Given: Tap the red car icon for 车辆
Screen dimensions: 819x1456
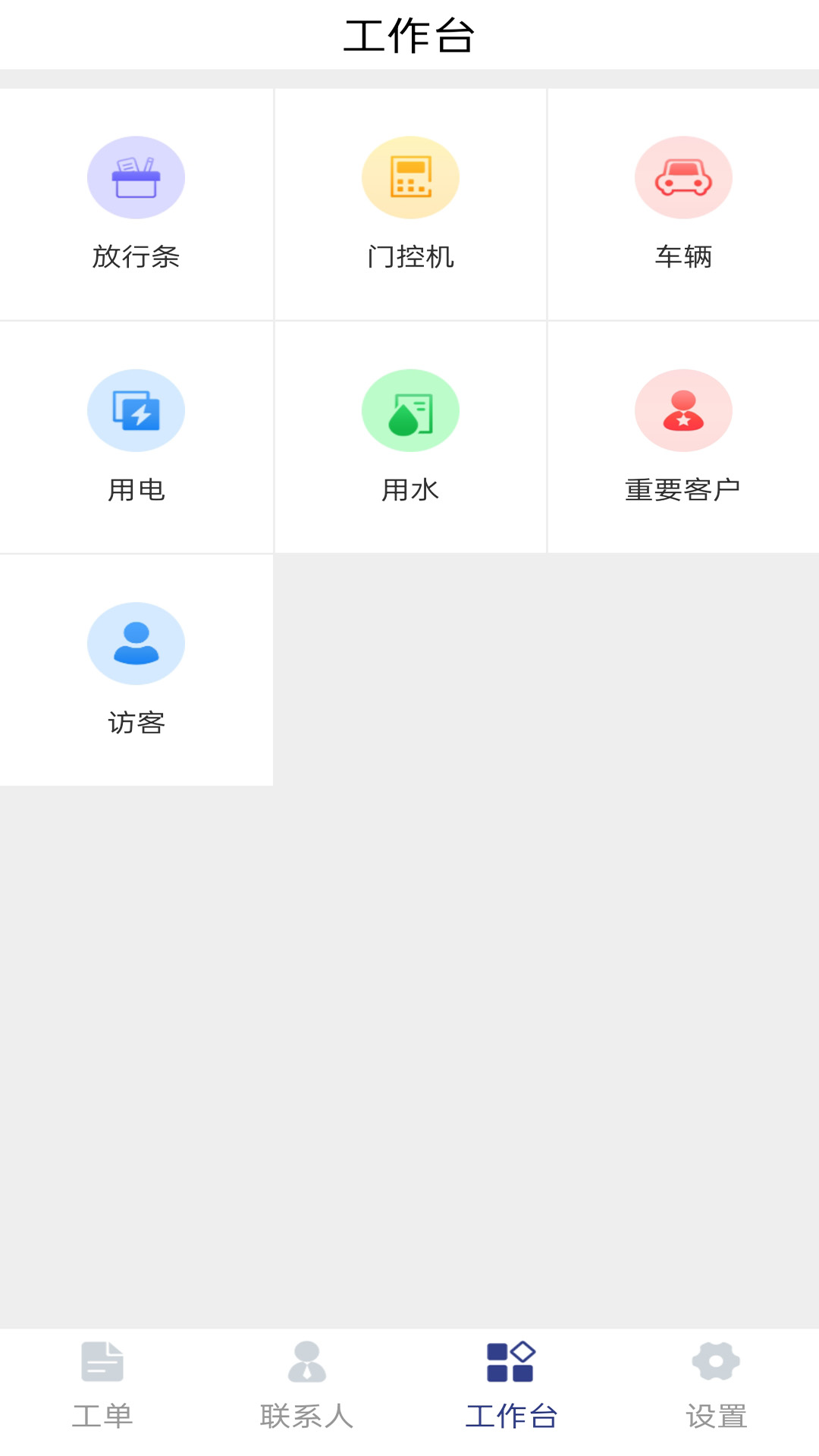Looking at the screenshot, I should pos(683,177).
